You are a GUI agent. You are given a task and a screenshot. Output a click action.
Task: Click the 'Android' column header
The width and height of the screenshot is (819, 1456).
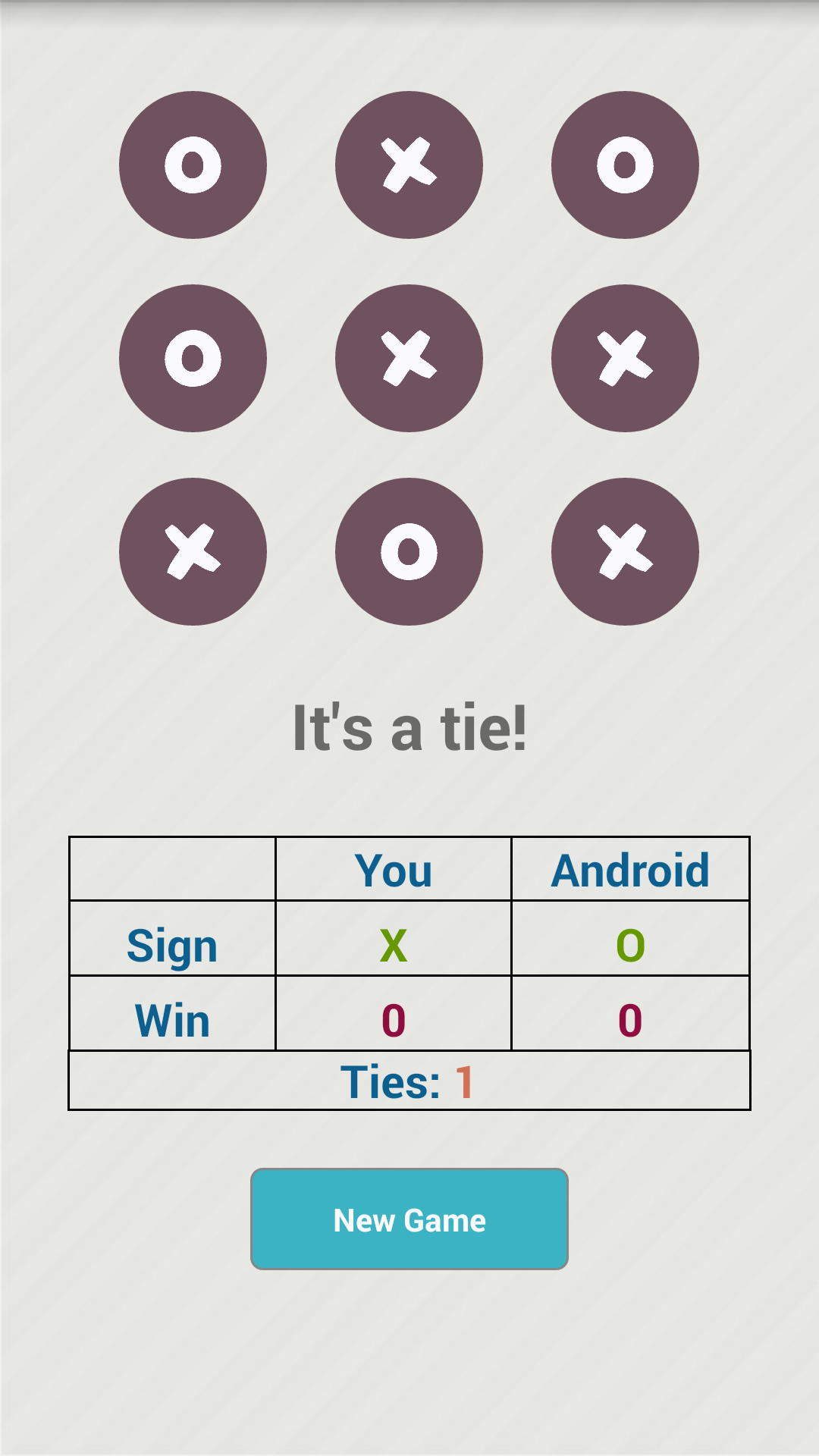631,870
